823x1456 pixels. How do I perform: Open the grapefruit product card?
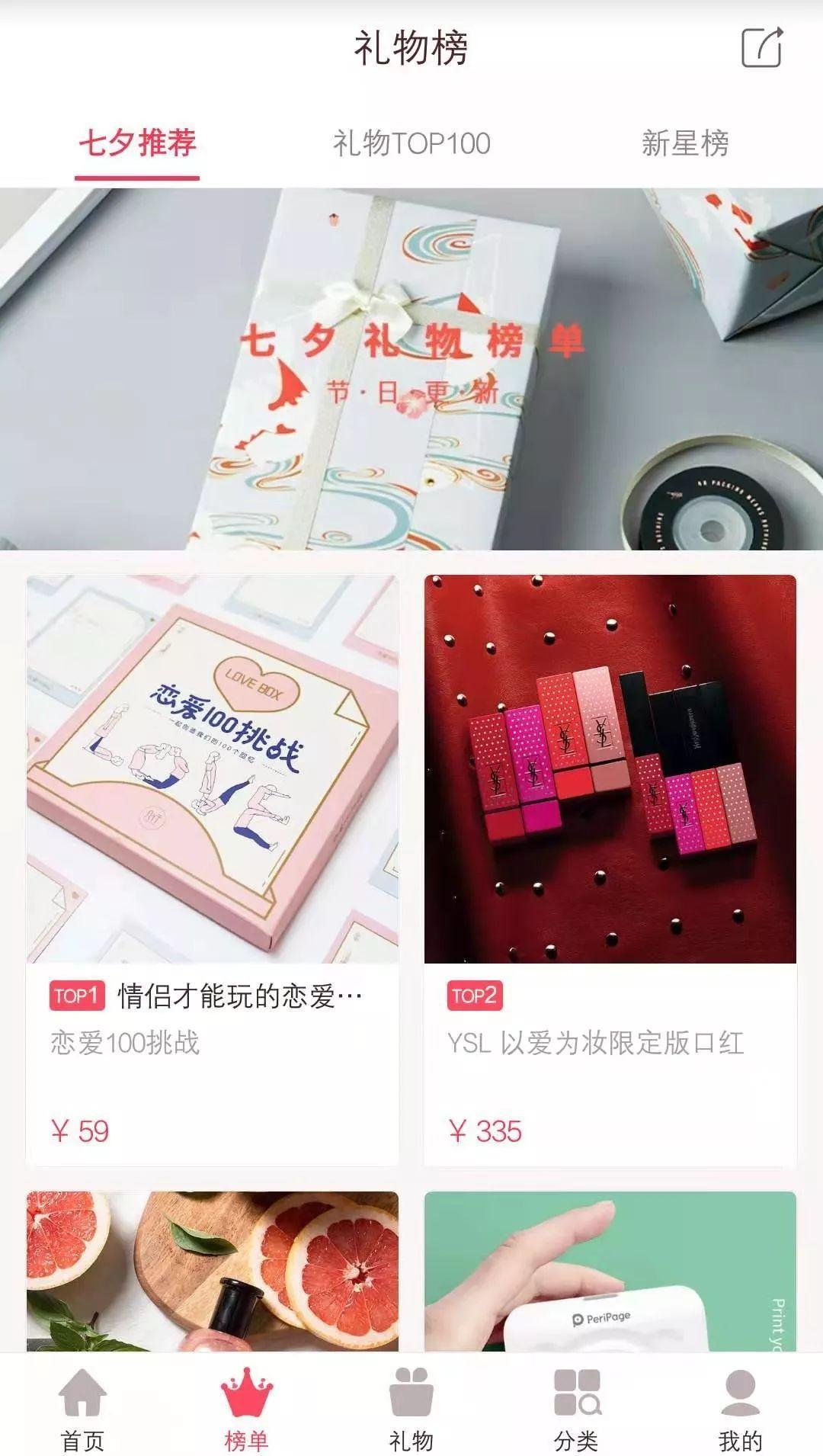[x=212, y=1272]
